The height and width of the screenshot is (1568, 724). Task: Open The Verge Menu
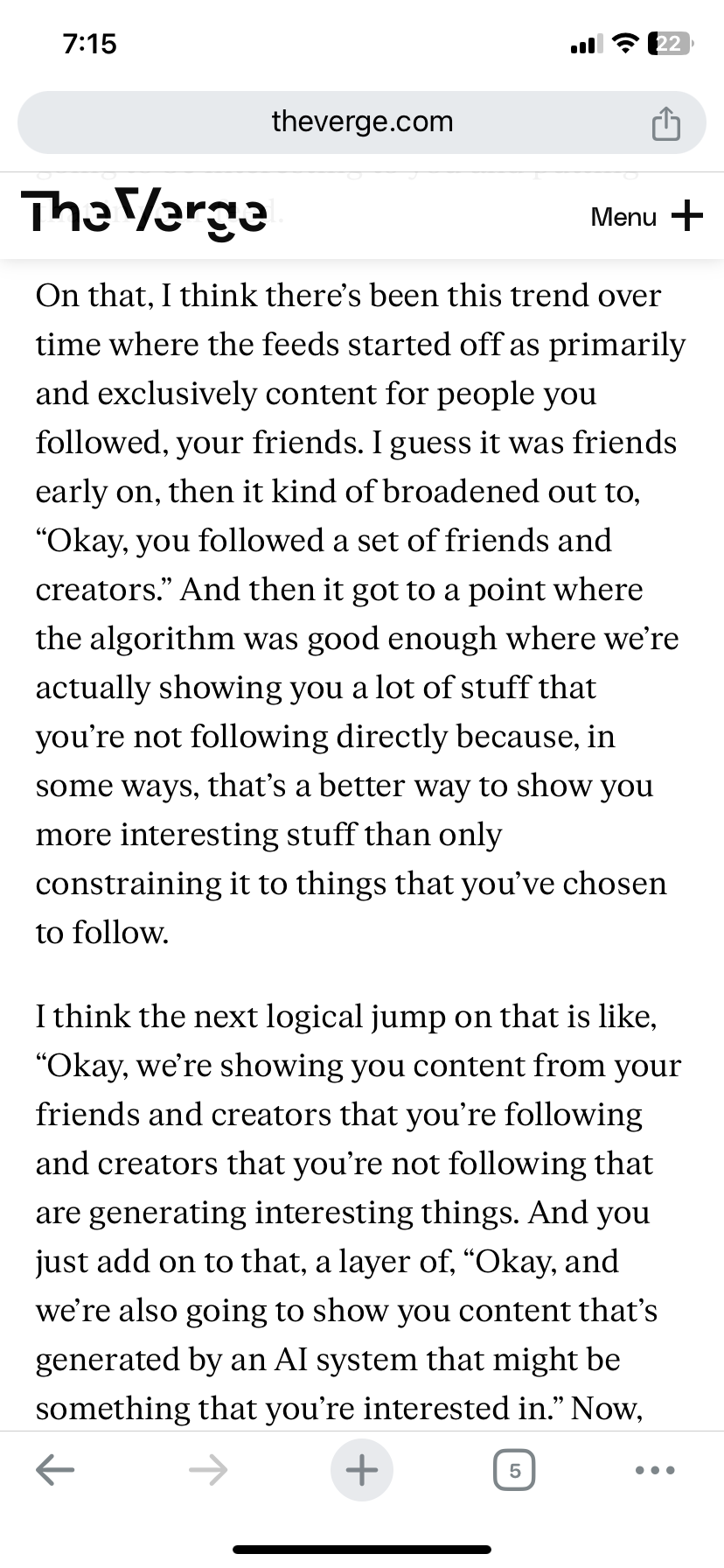click(x=646, y=216)
